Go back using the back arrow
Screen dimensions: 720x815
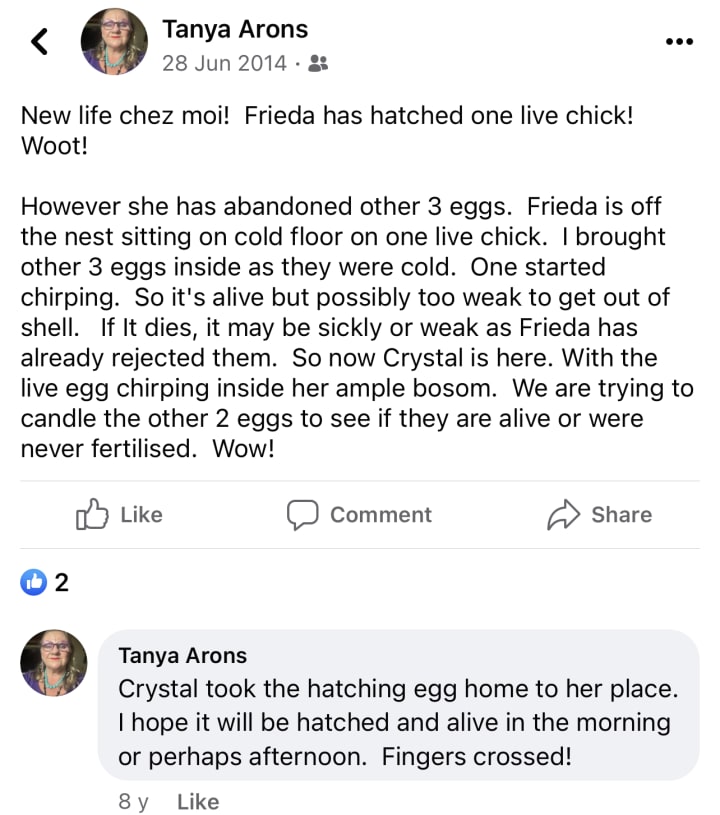click(x=39, y=41)
